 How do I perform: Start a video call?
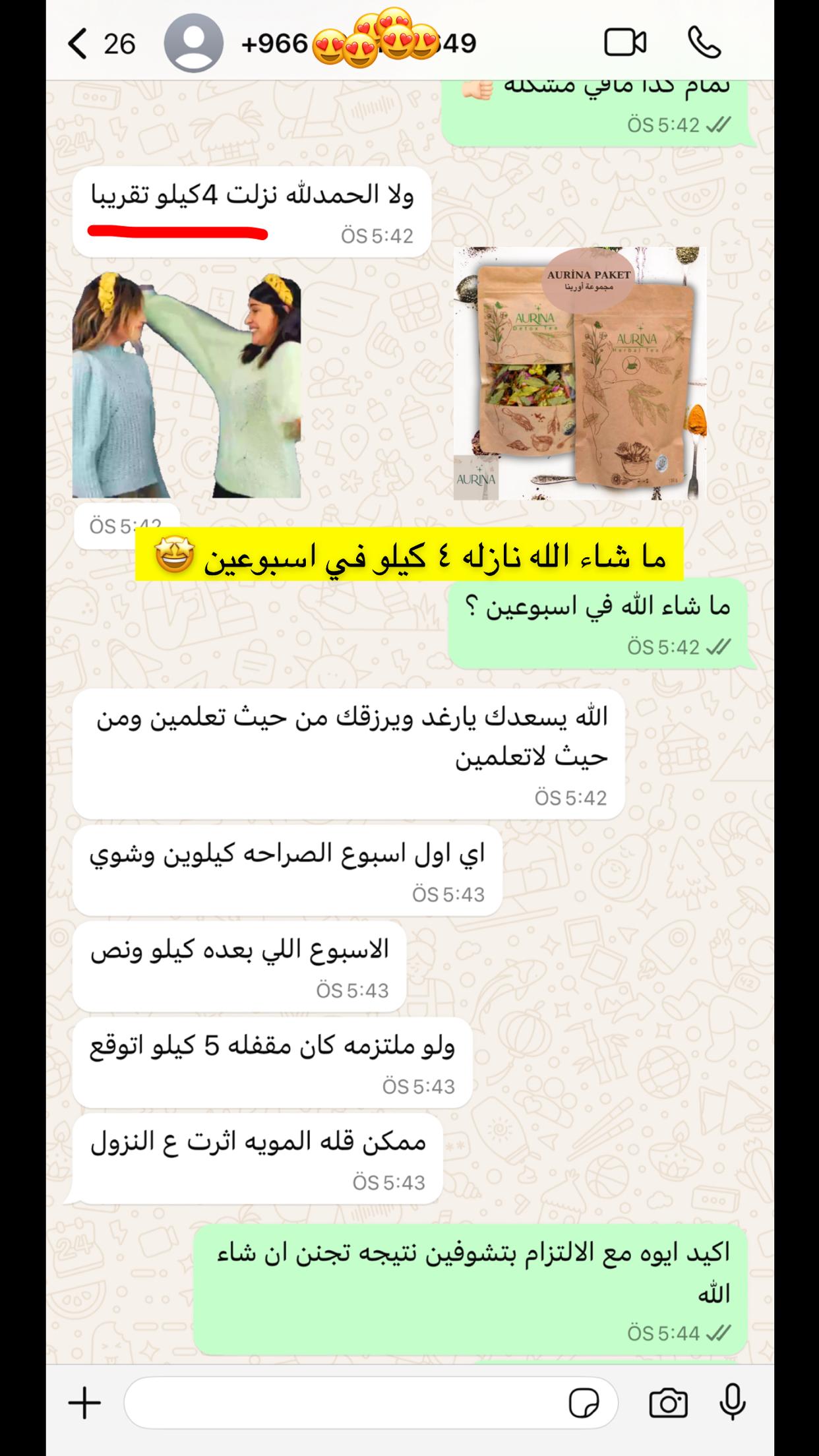[x=624, y=44]
